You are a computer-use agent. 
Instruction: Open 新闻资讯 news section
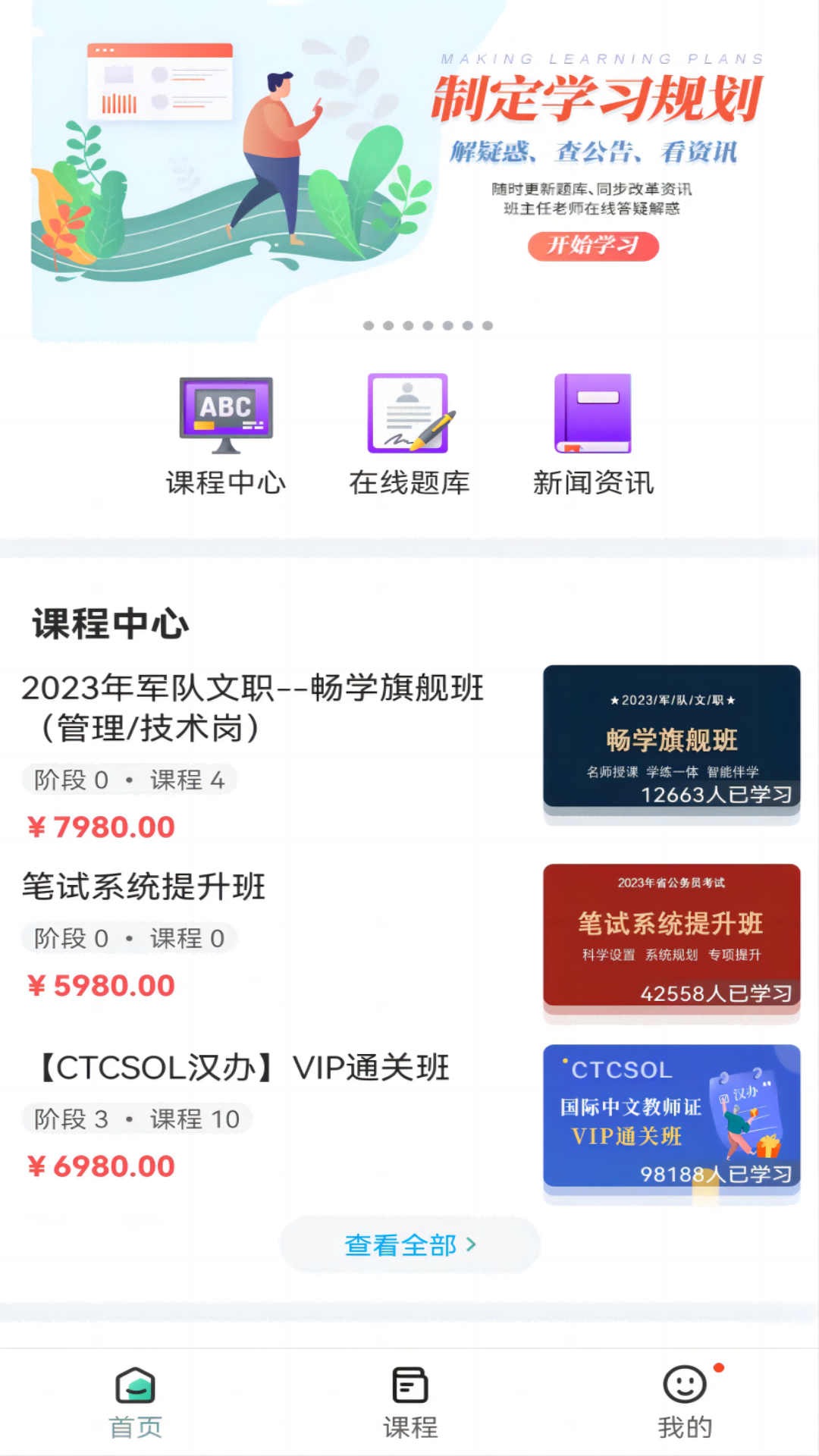pos(593,434)
